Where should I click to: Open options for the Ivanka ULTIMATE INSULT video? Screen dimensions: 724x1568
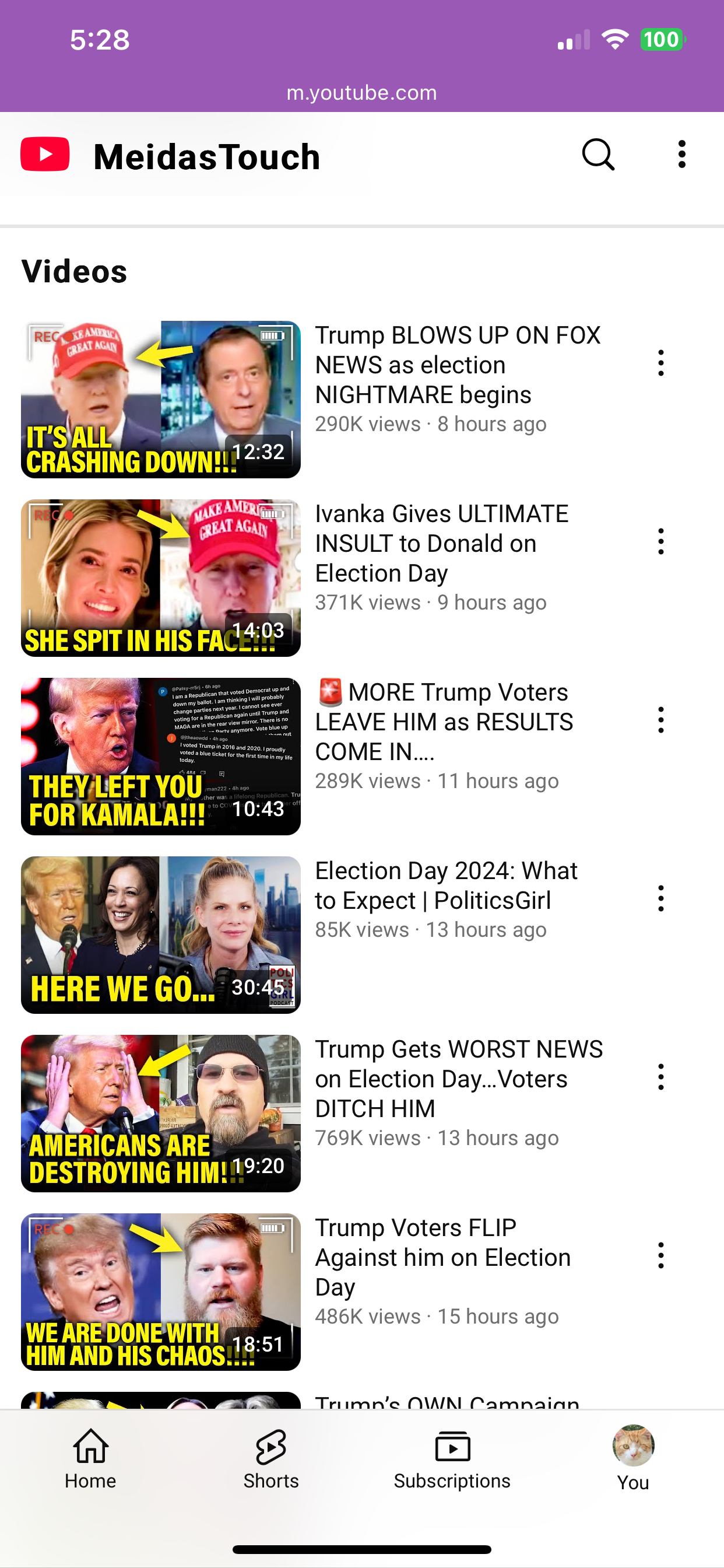point(660,542)
